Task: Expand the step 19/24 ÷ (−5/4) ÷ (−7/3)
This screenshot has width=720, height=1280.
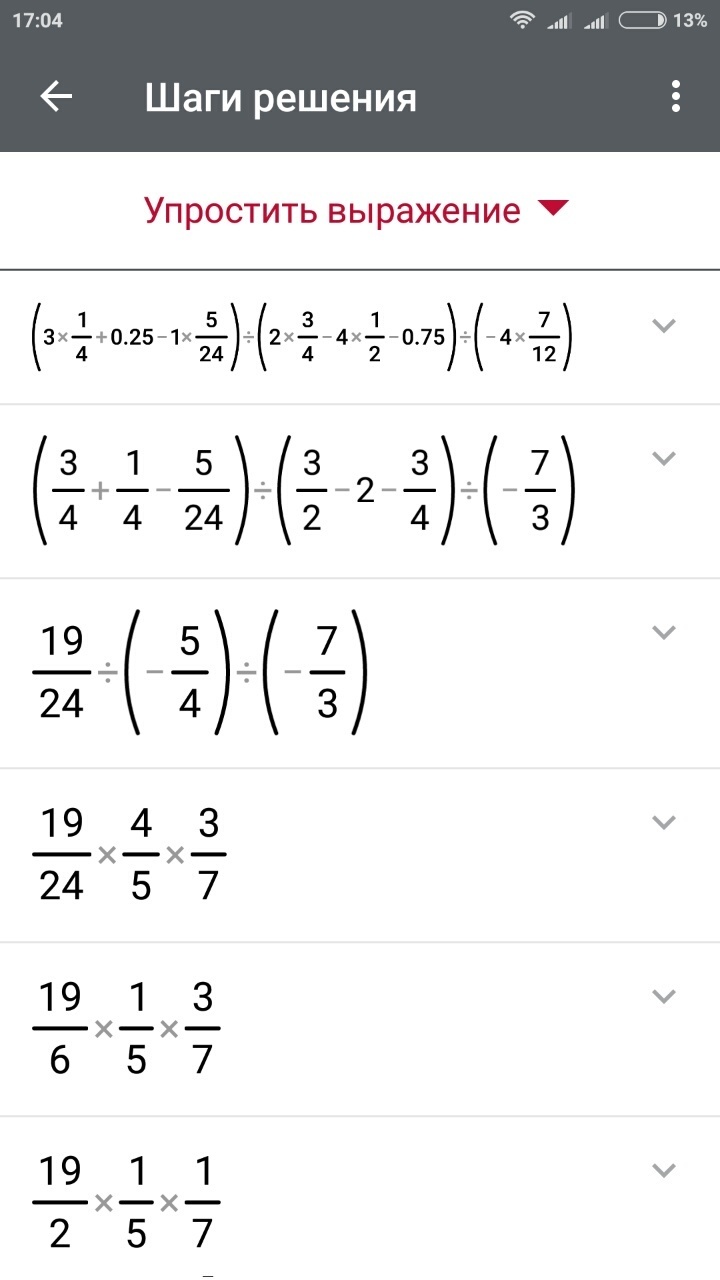Action: pyautogui.click(x=664, y=632)
